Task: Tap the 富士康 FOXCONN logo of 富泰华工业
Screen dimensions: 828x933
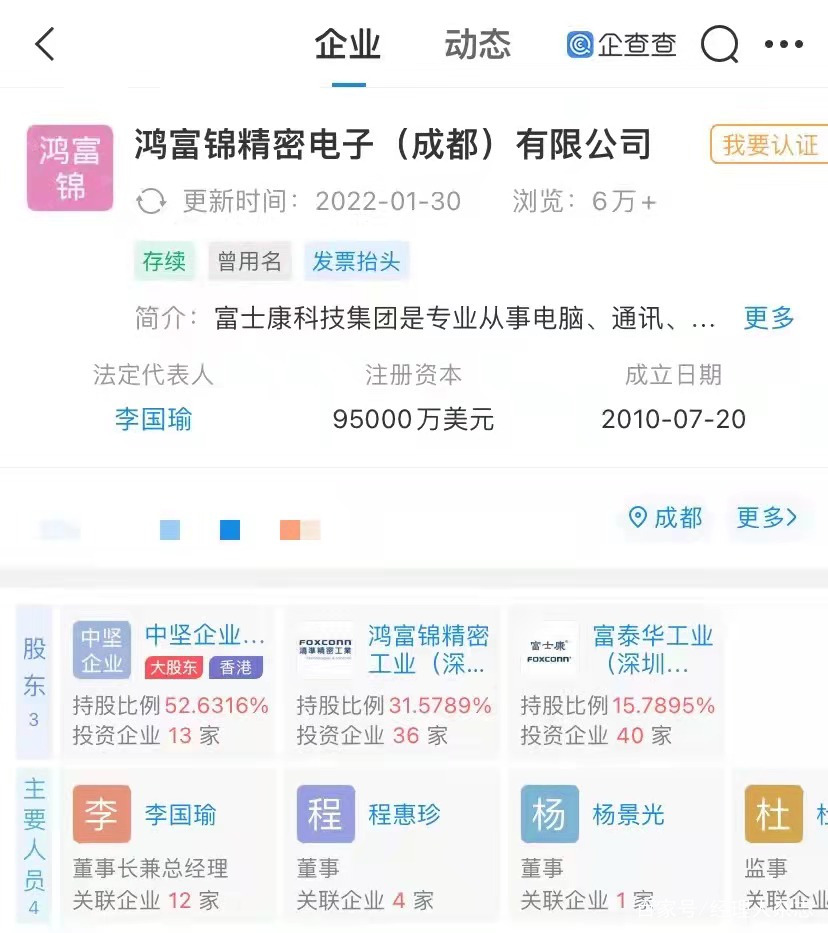Action: click(548, 648)
